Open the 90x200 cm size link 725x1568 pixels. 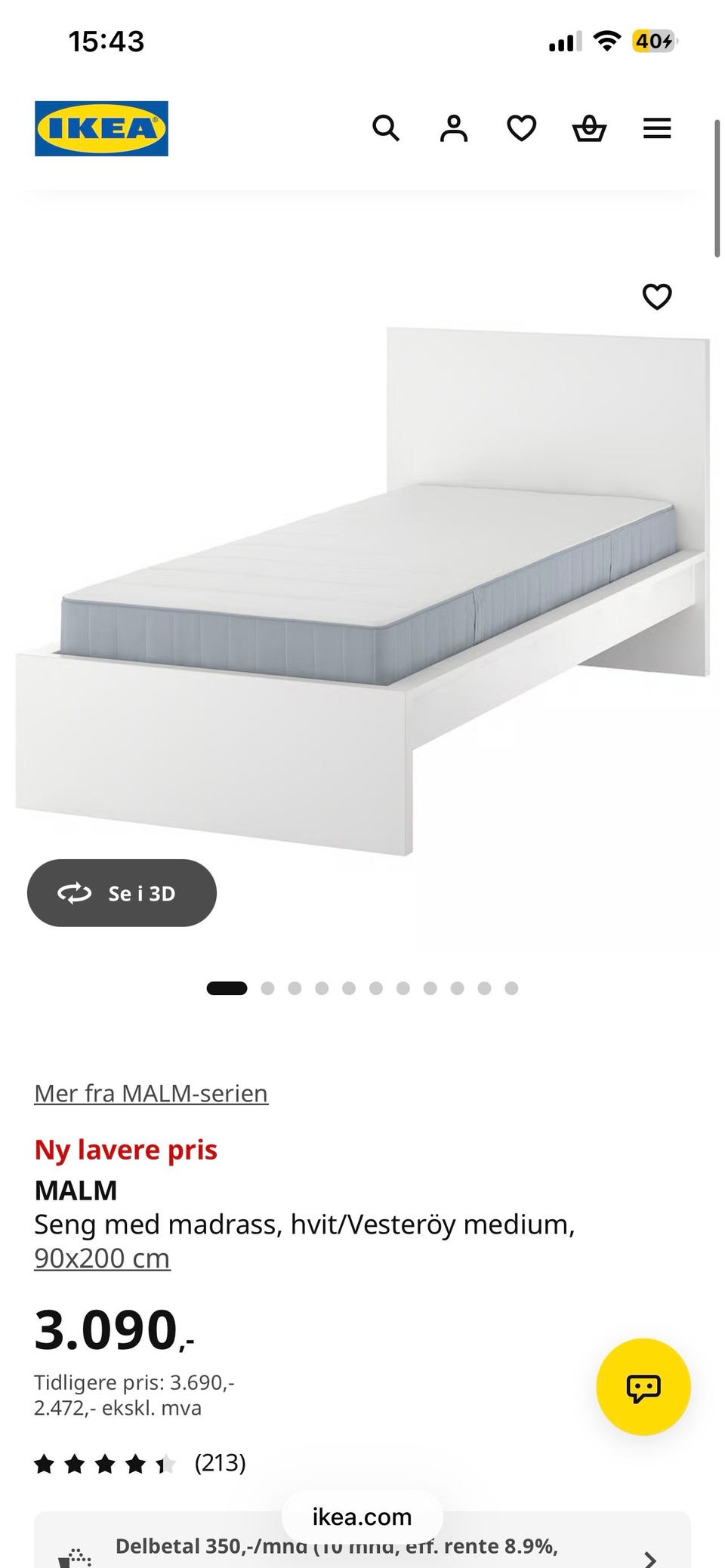coord(102,1258)
